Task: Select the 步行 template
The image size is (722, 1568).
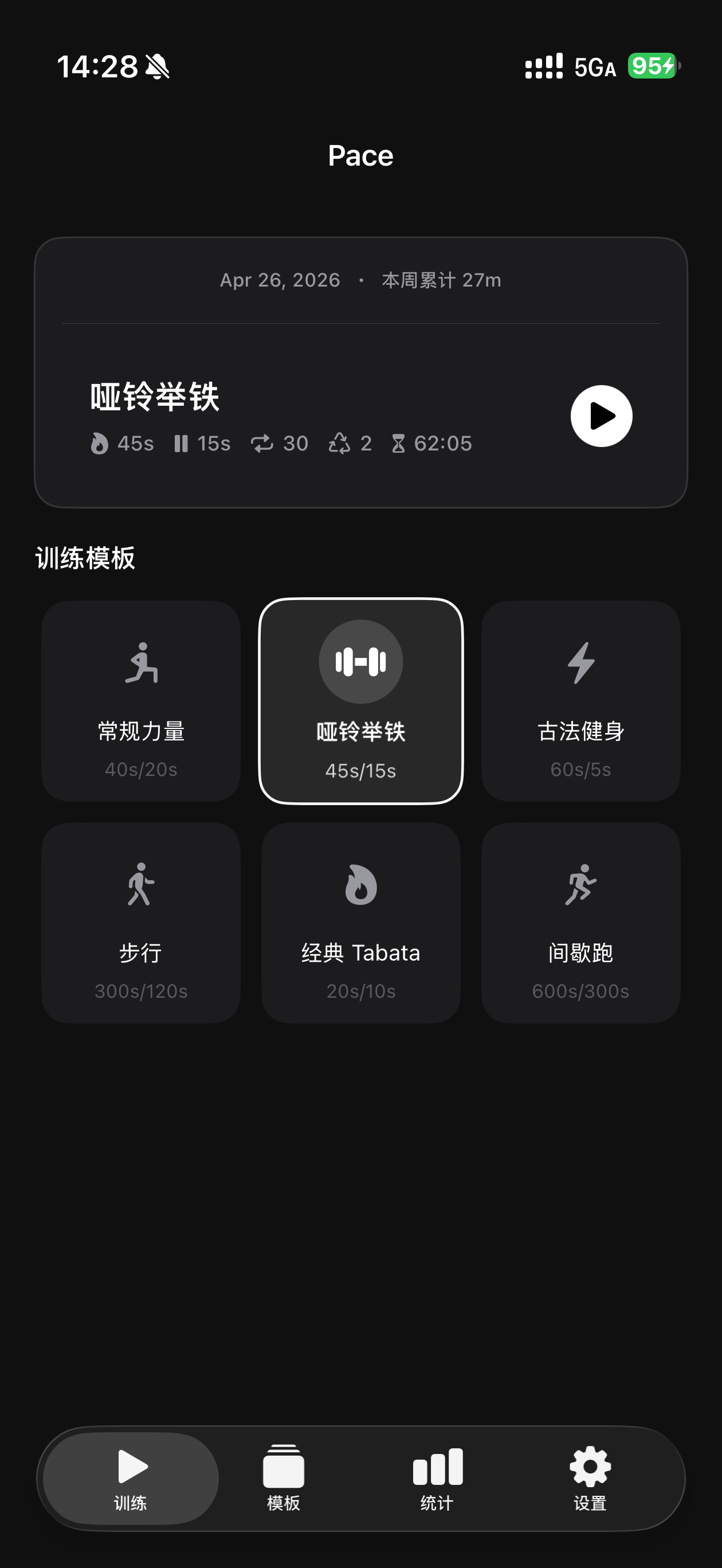Action: tap(141, 923)
